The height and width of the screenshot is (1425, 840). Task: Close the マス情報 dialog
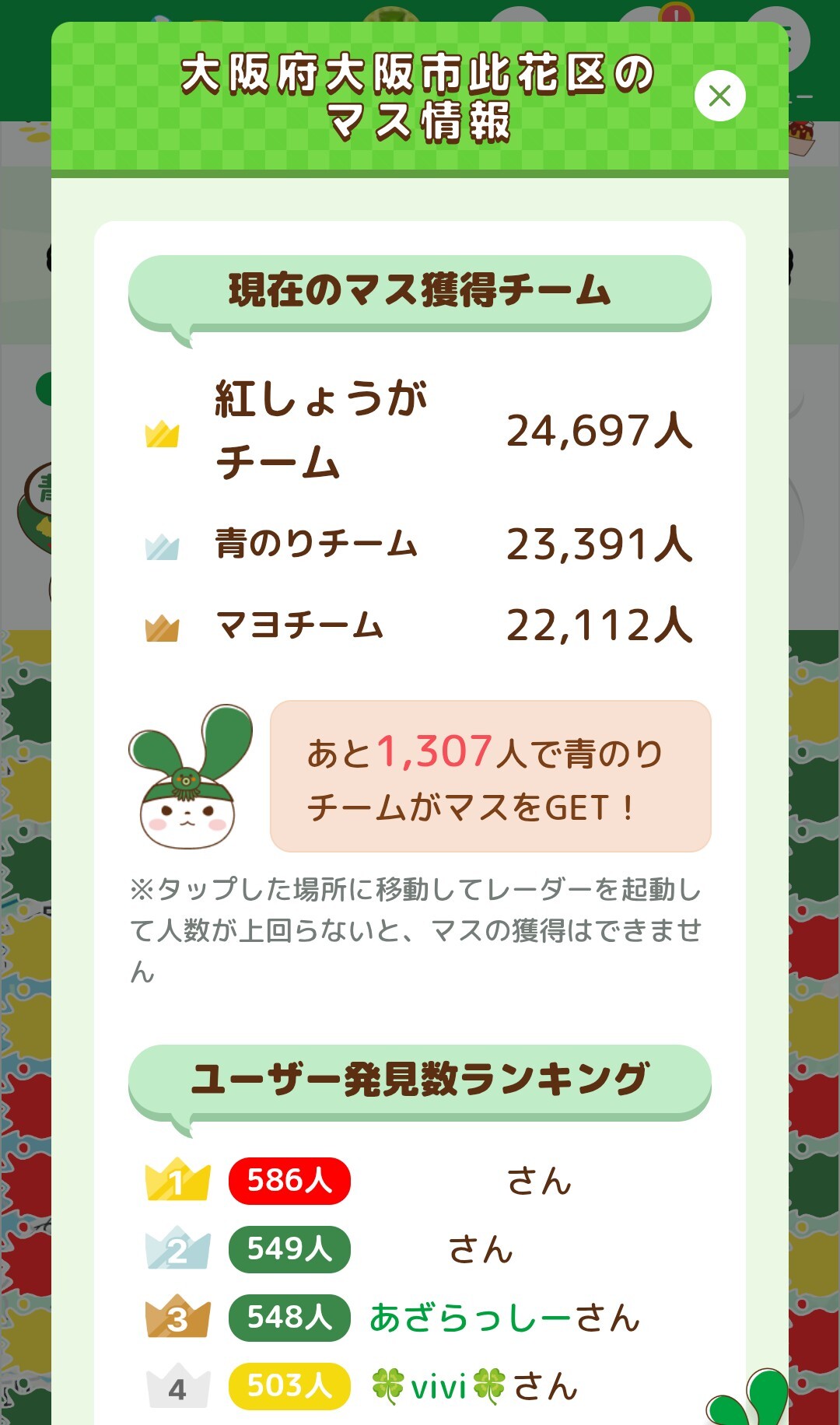(719, 96)
